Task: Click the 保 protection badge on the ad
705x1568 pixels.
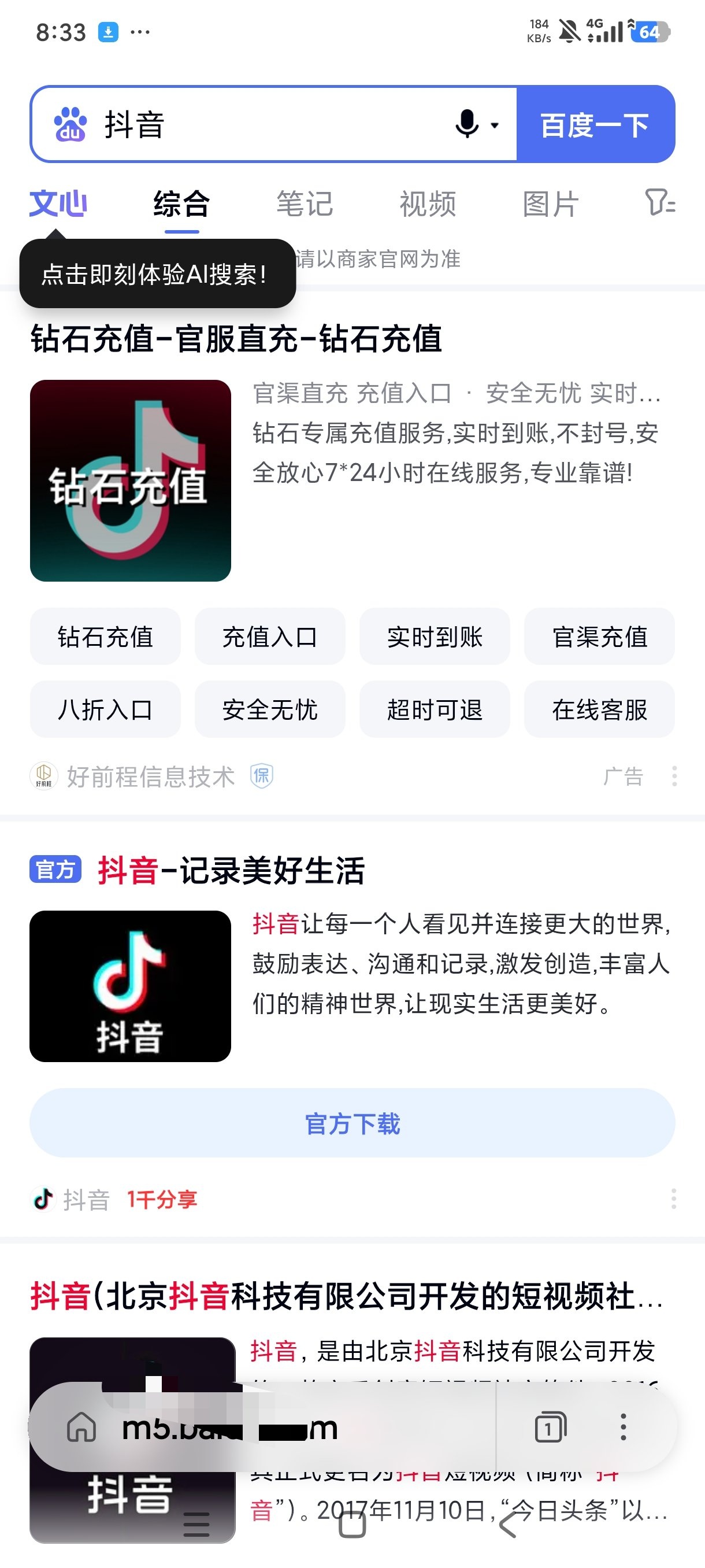Action: point(262,776)
